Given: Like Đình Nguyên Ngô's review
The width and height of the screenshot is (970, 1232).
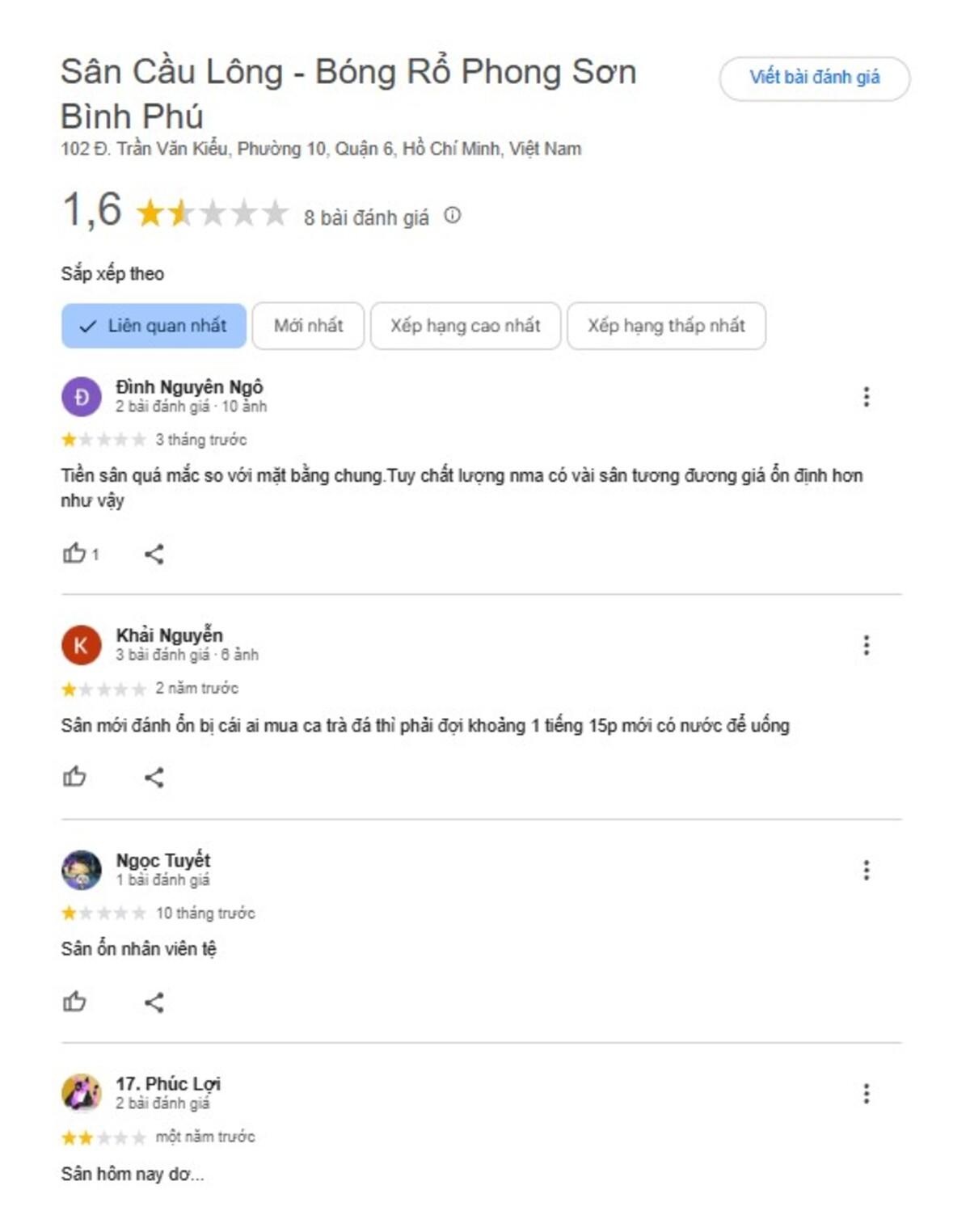Looking at the screenshot, I should (x=74, y=554).
